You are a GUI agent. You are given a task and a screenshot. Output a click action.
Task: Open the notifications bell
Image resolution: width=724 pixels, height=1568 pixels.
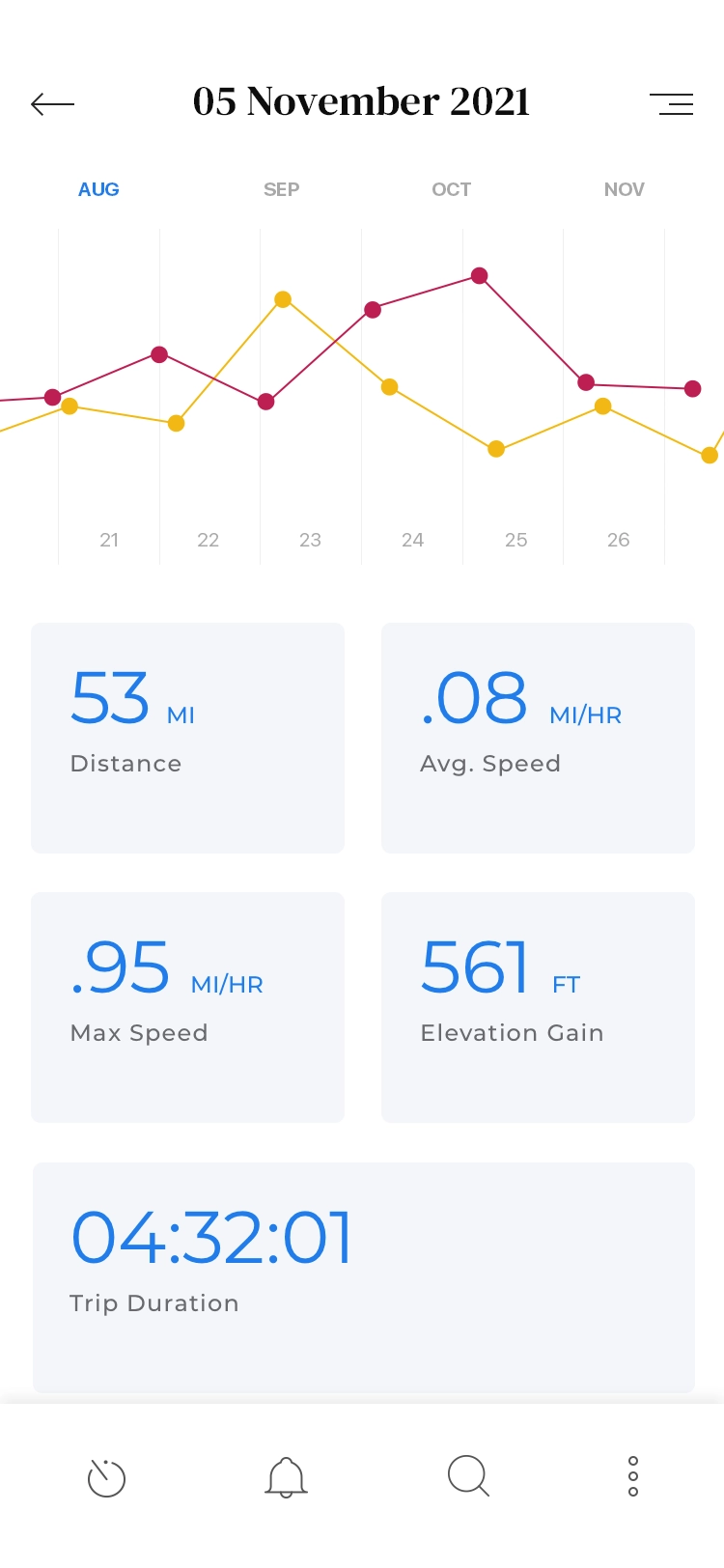tap(287, 1477)
